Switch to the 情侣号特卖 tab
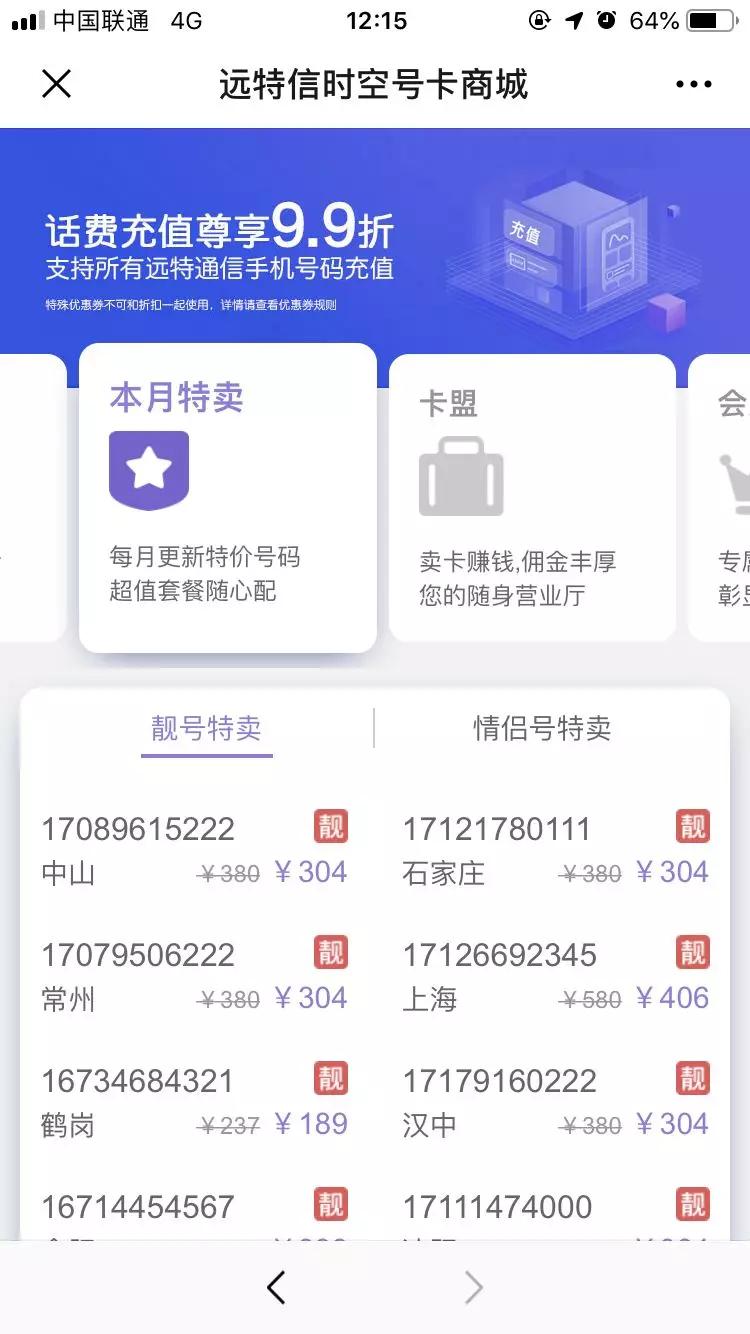750x1334 pixels. 542,728
